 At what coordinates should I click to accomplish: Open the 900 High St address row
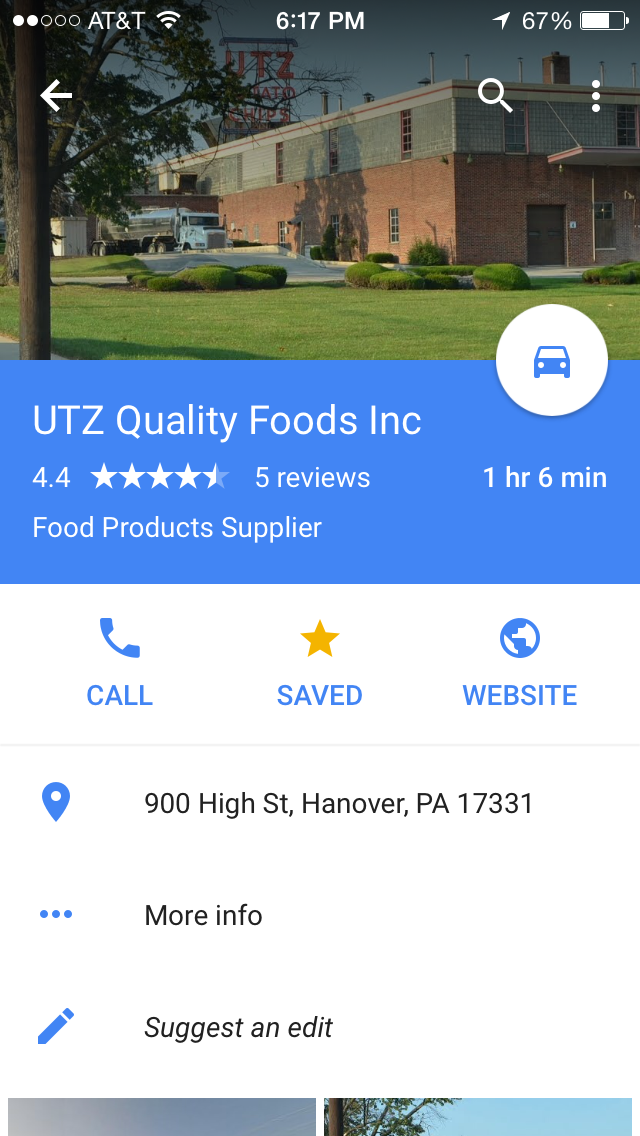pyautogui.click(x=338, y=804)
